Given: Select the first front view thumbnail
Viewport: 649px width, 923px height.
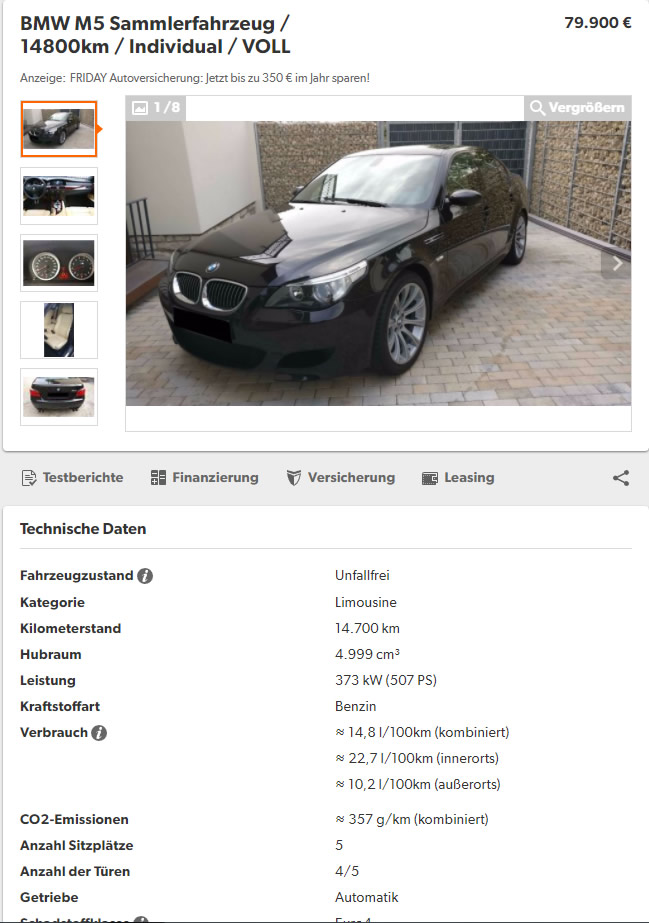Looking at the screenshot, I should click(x=59, y=129).
